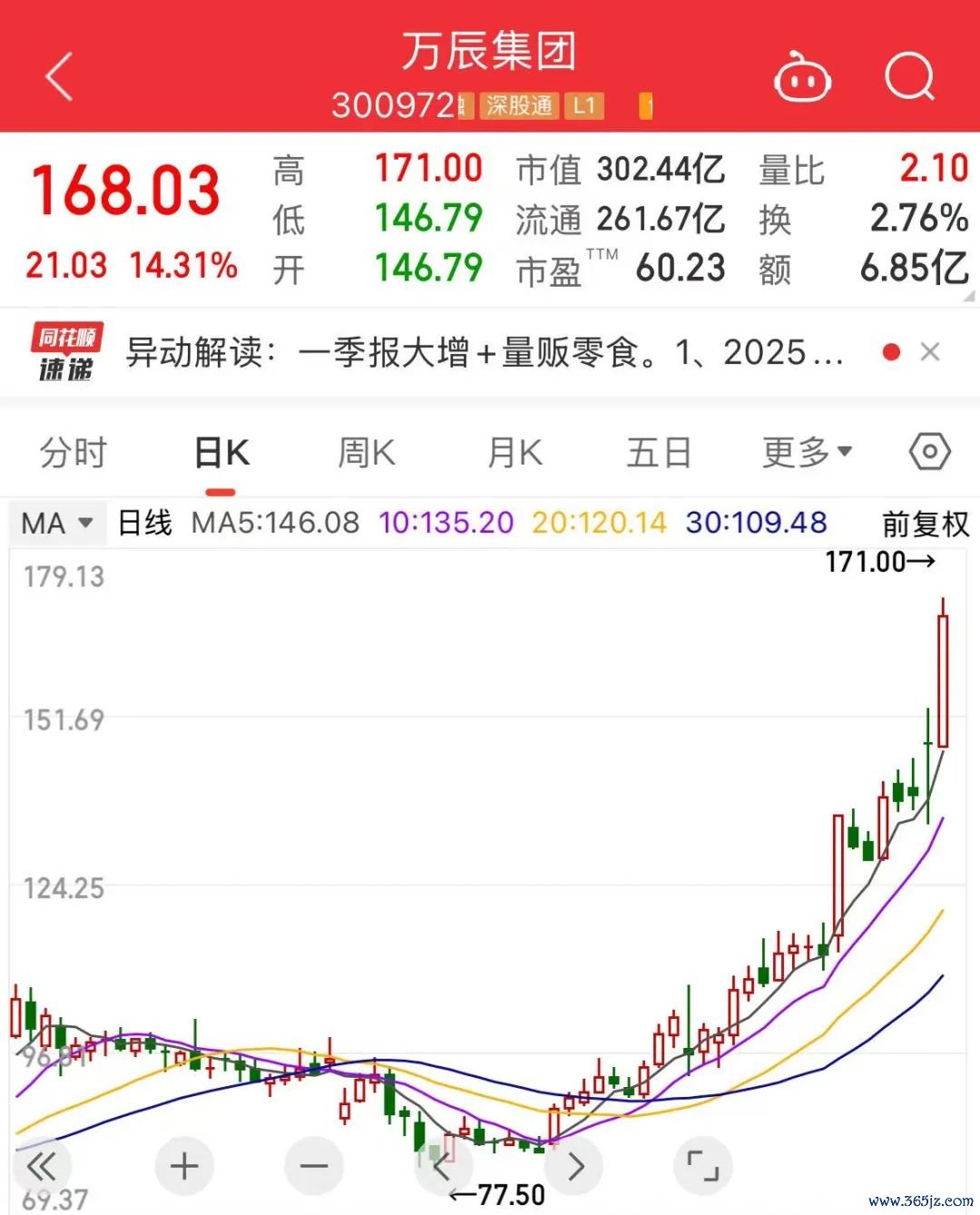Switch to 分时 chart tab

pos(73,452)
